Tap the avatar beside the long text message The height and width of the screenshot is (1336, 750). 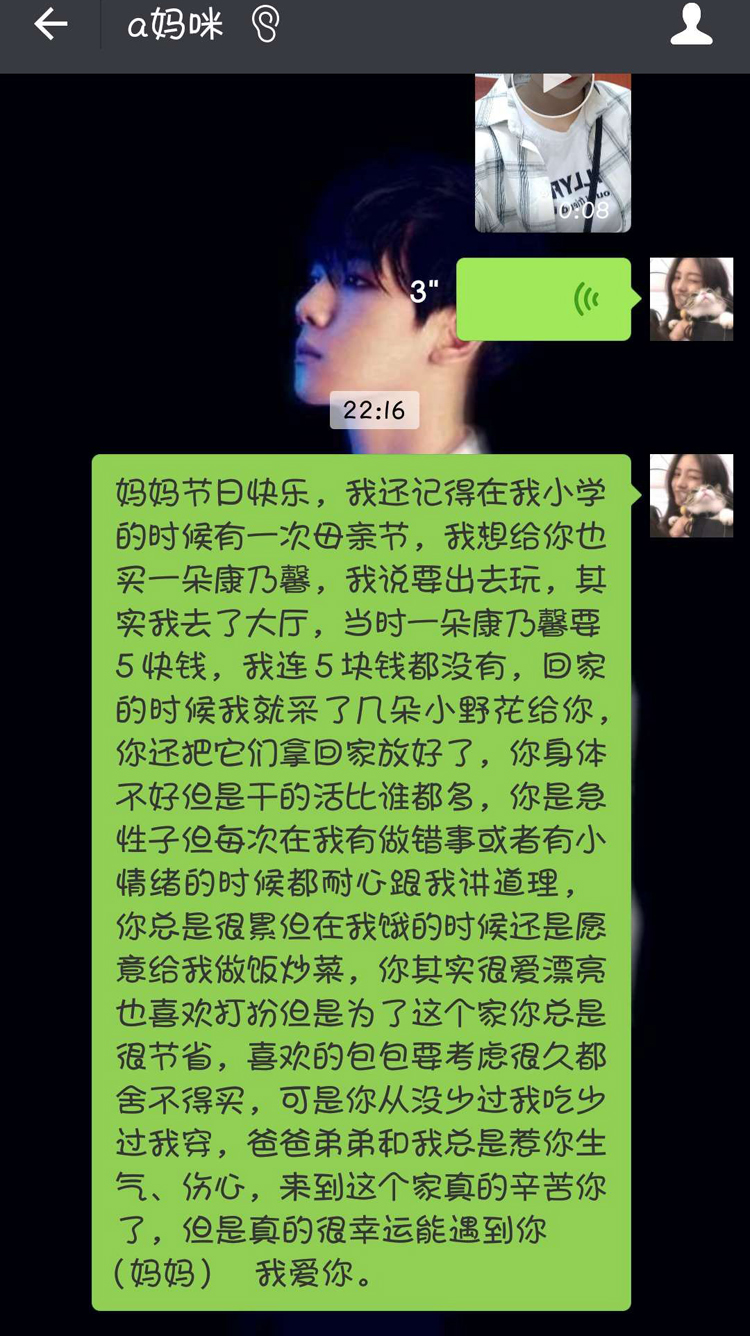(691, 495)
